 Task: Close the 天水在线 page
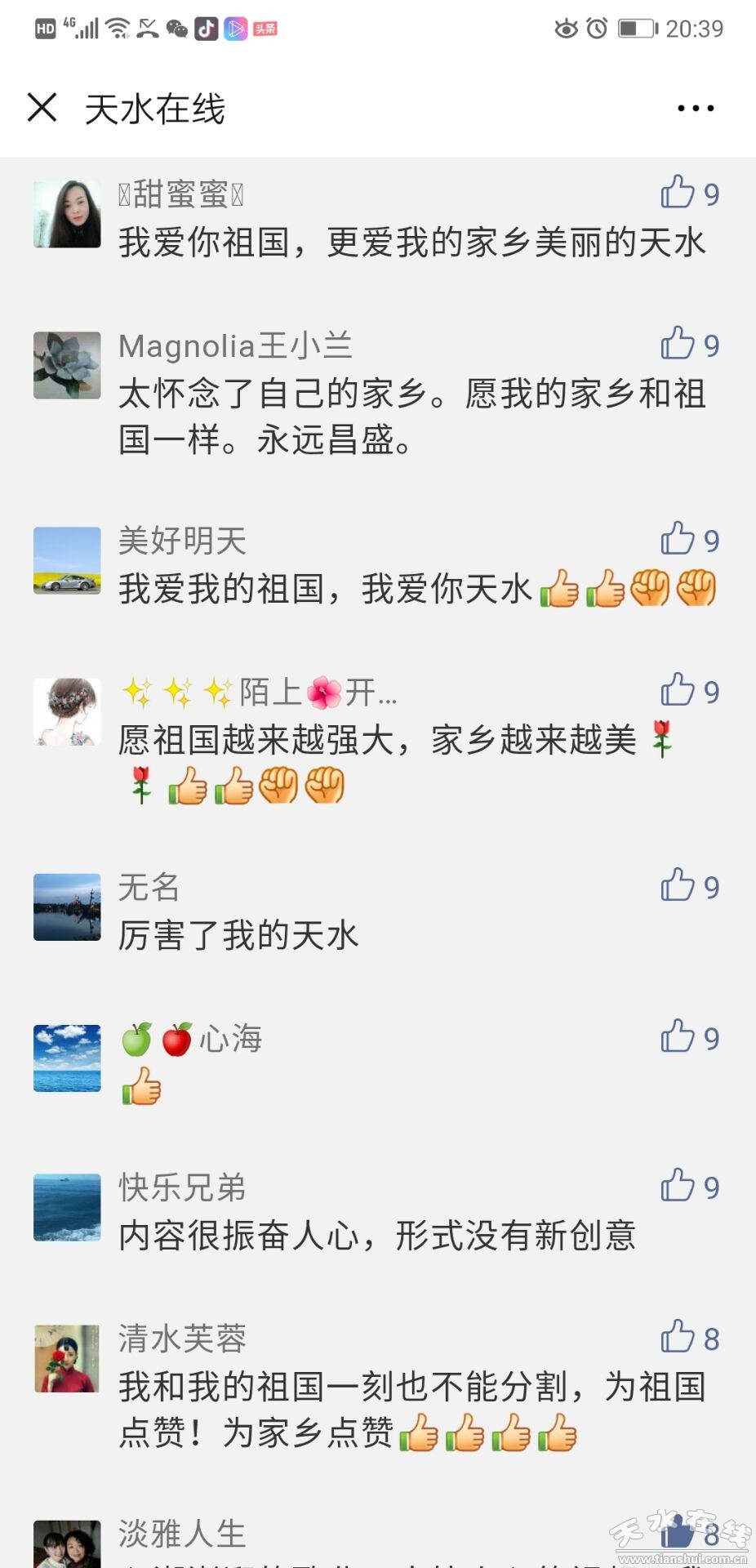coord(42,107)
